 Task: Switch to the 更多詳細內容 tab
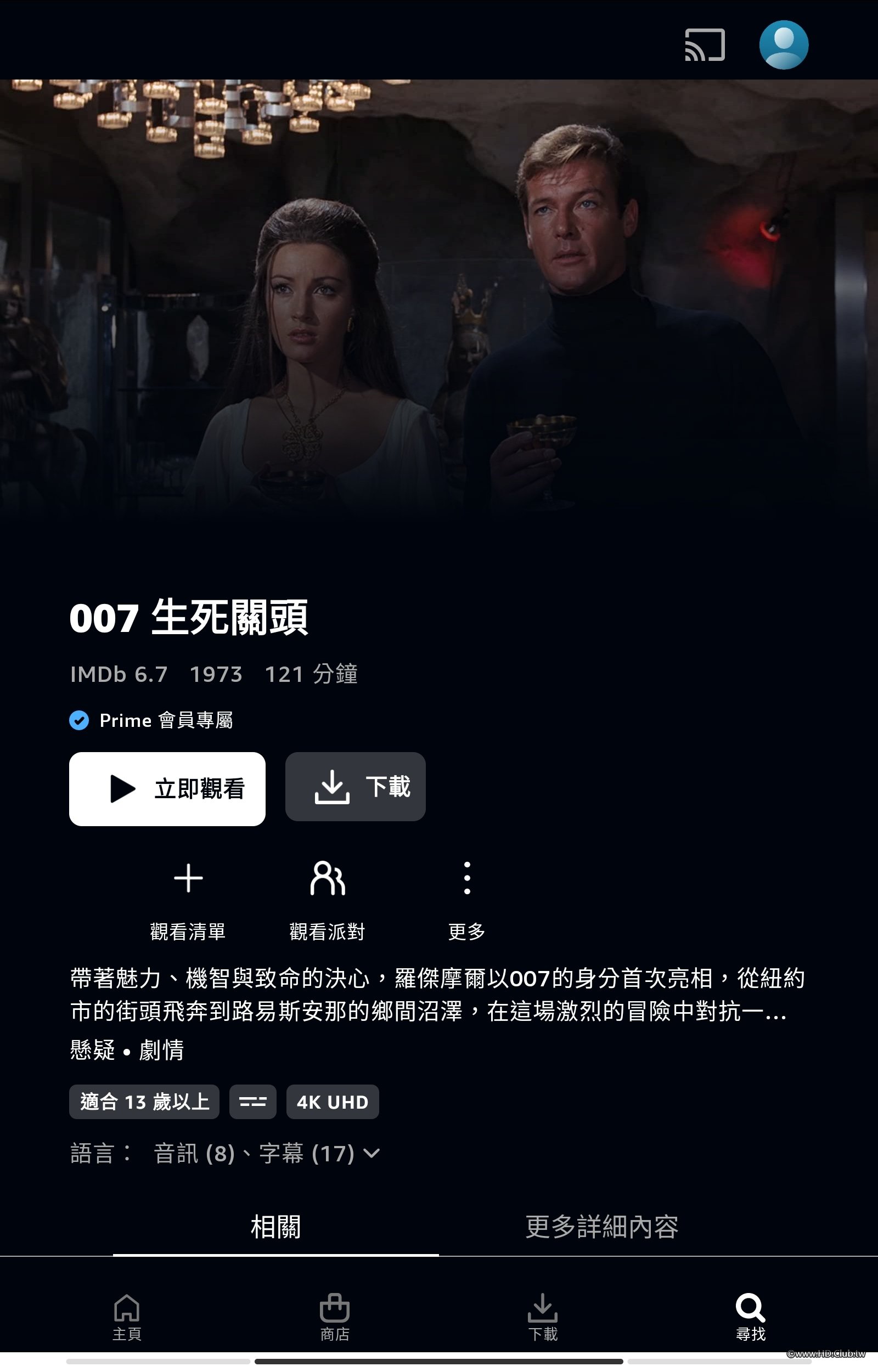601,1227
